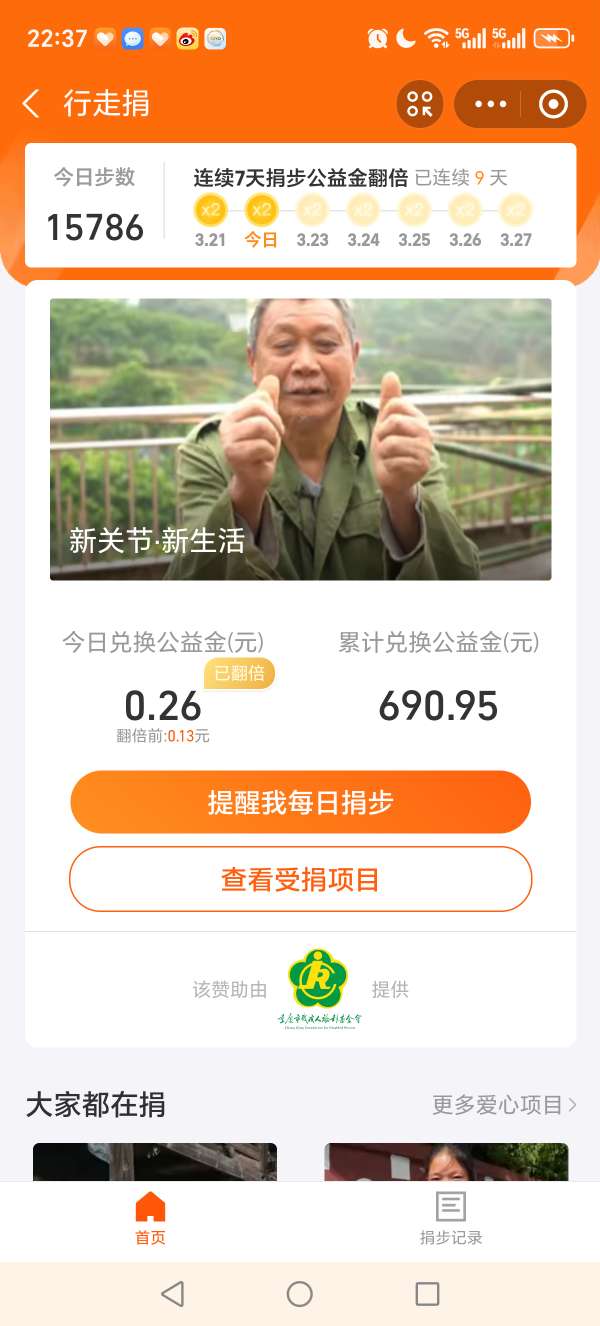
Task: Open the three-dot more menu
Action: (491, 104)
